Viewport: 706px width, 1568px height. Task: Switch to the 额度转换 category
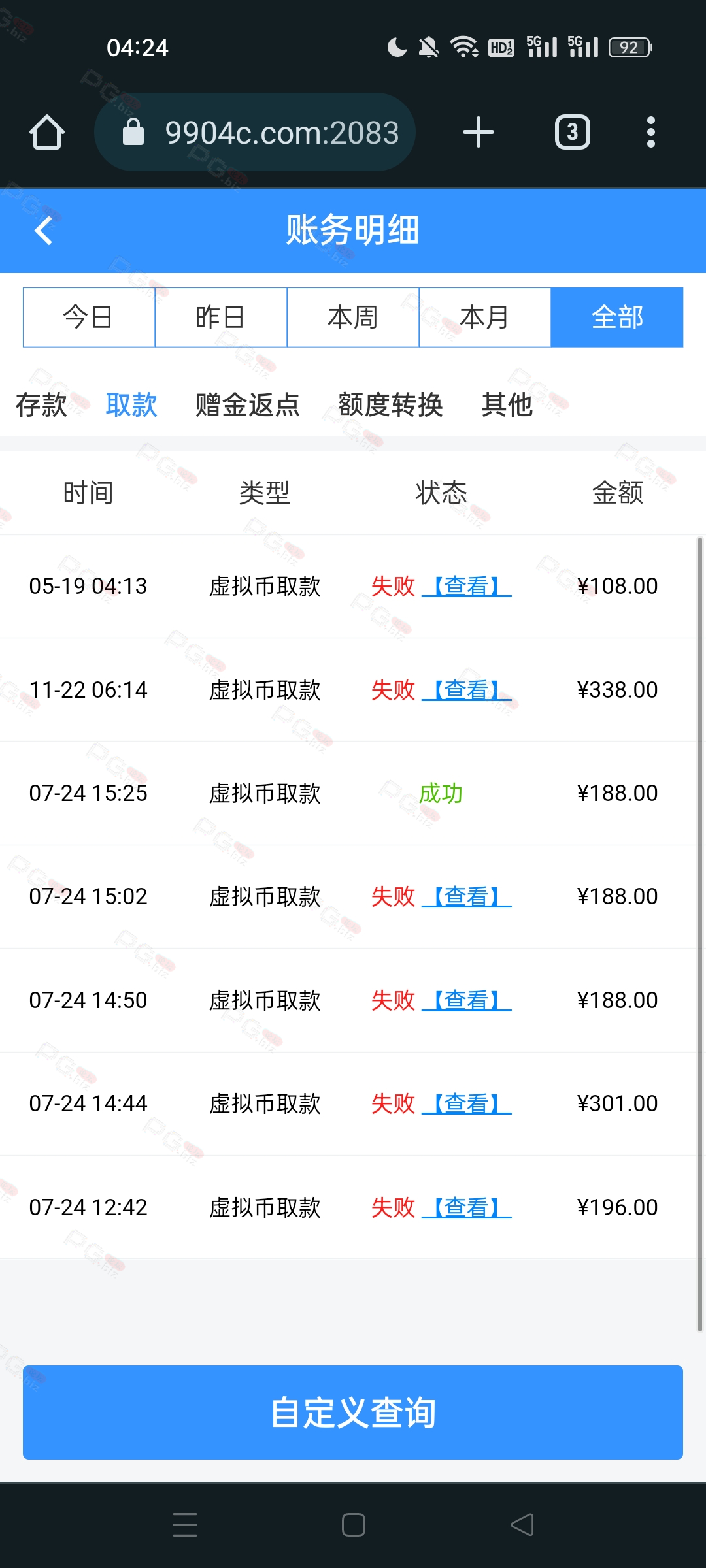pos(390,405)
